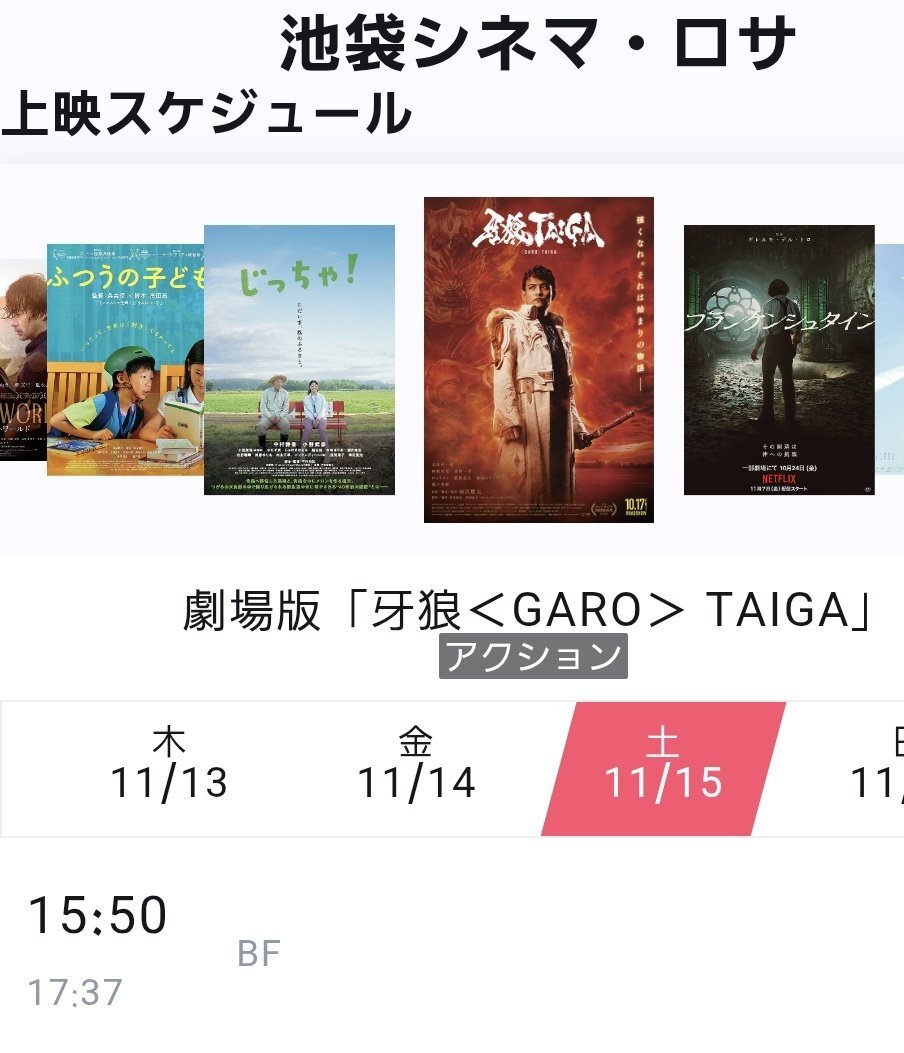Open the じっちゃ! movie poster
Image resolution: width=904 pixels, height=1053 pixels.
point(299,360)
